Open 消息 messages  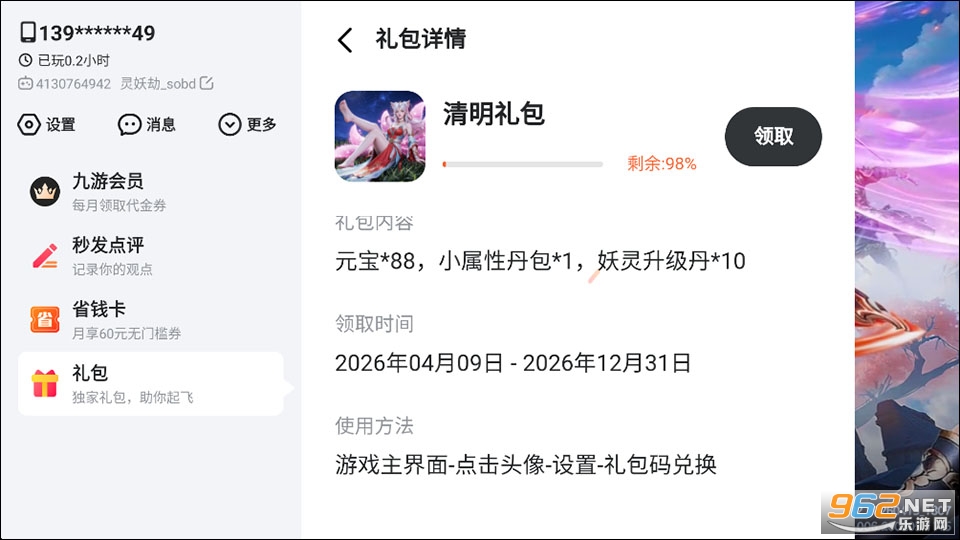147,124
